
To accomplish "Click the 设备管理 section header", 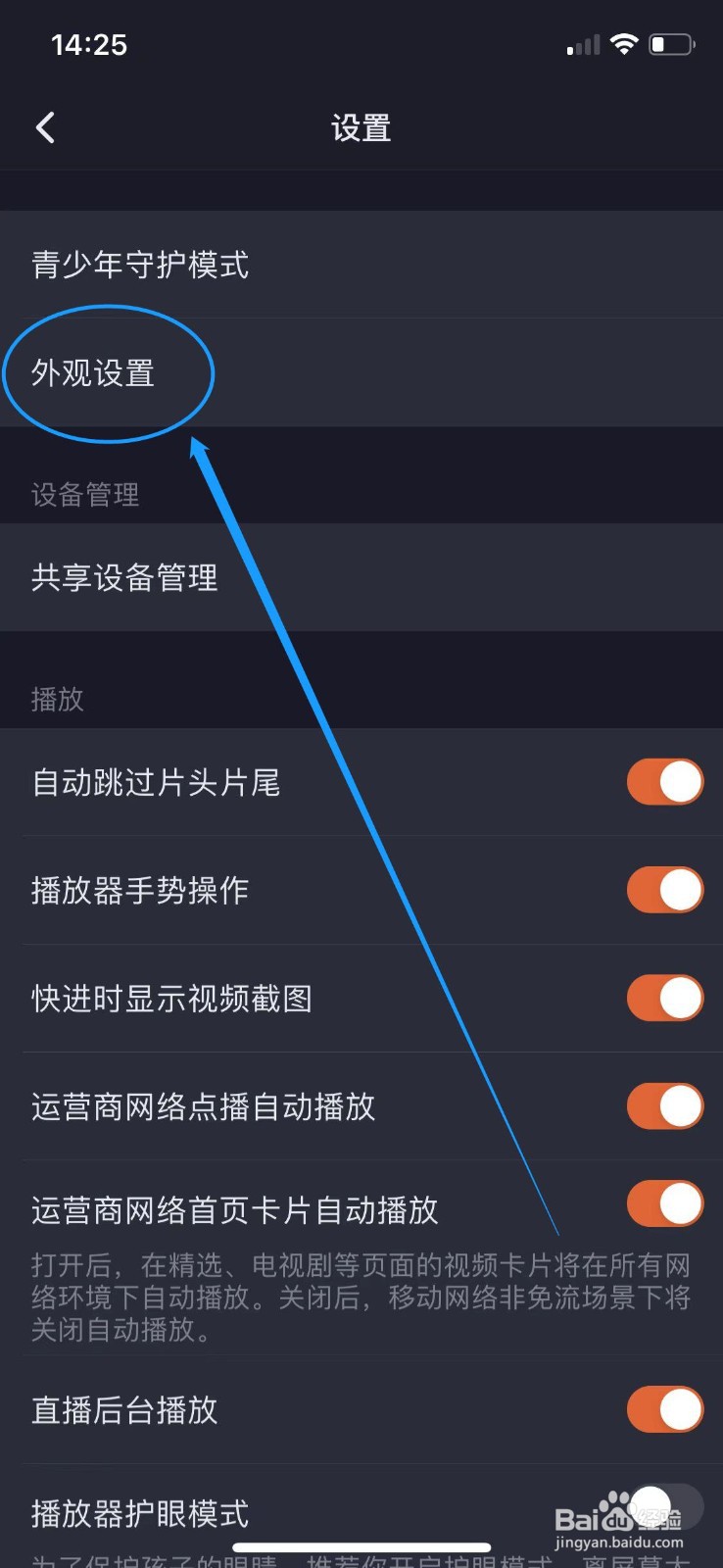I will (83, 495).
